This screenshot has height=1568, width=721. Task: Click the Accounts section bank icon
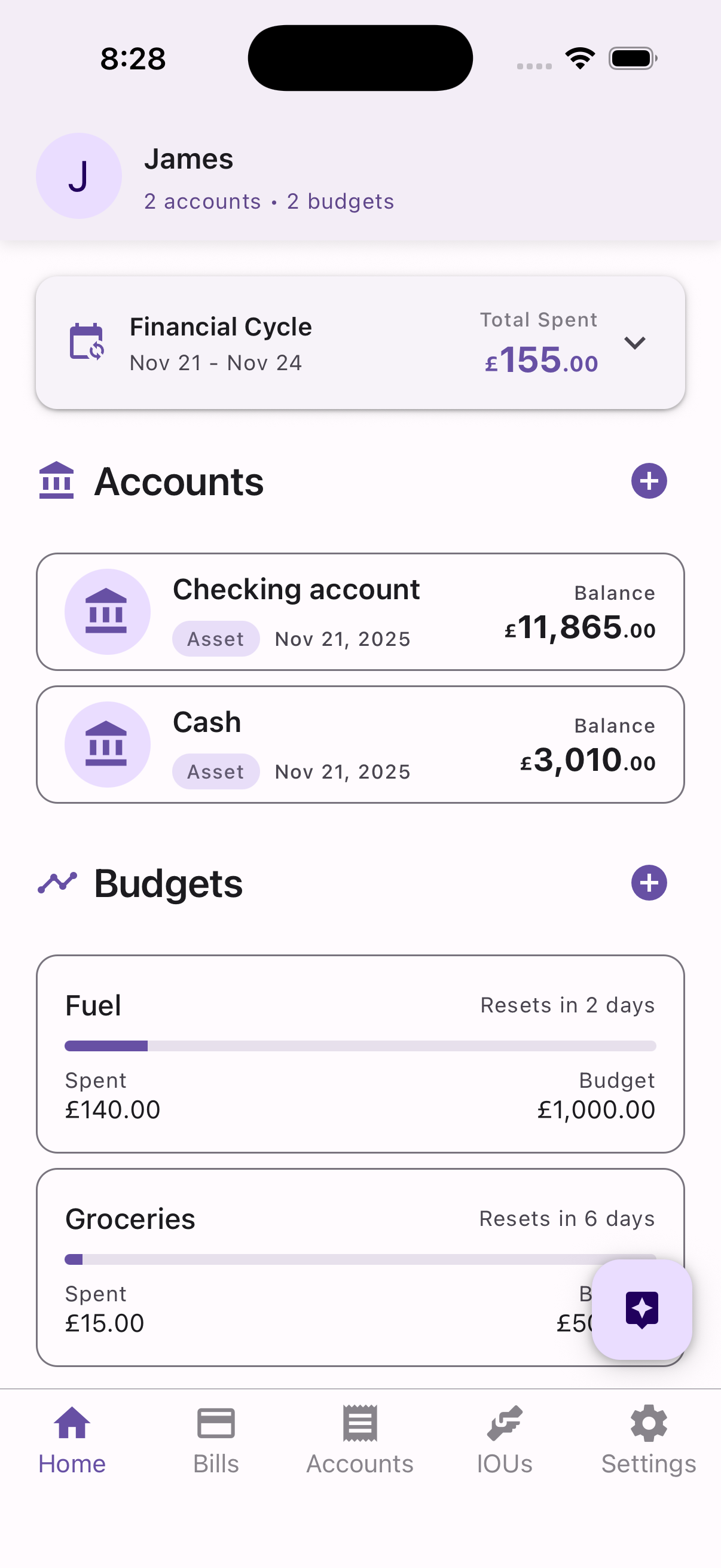[56, 480]
